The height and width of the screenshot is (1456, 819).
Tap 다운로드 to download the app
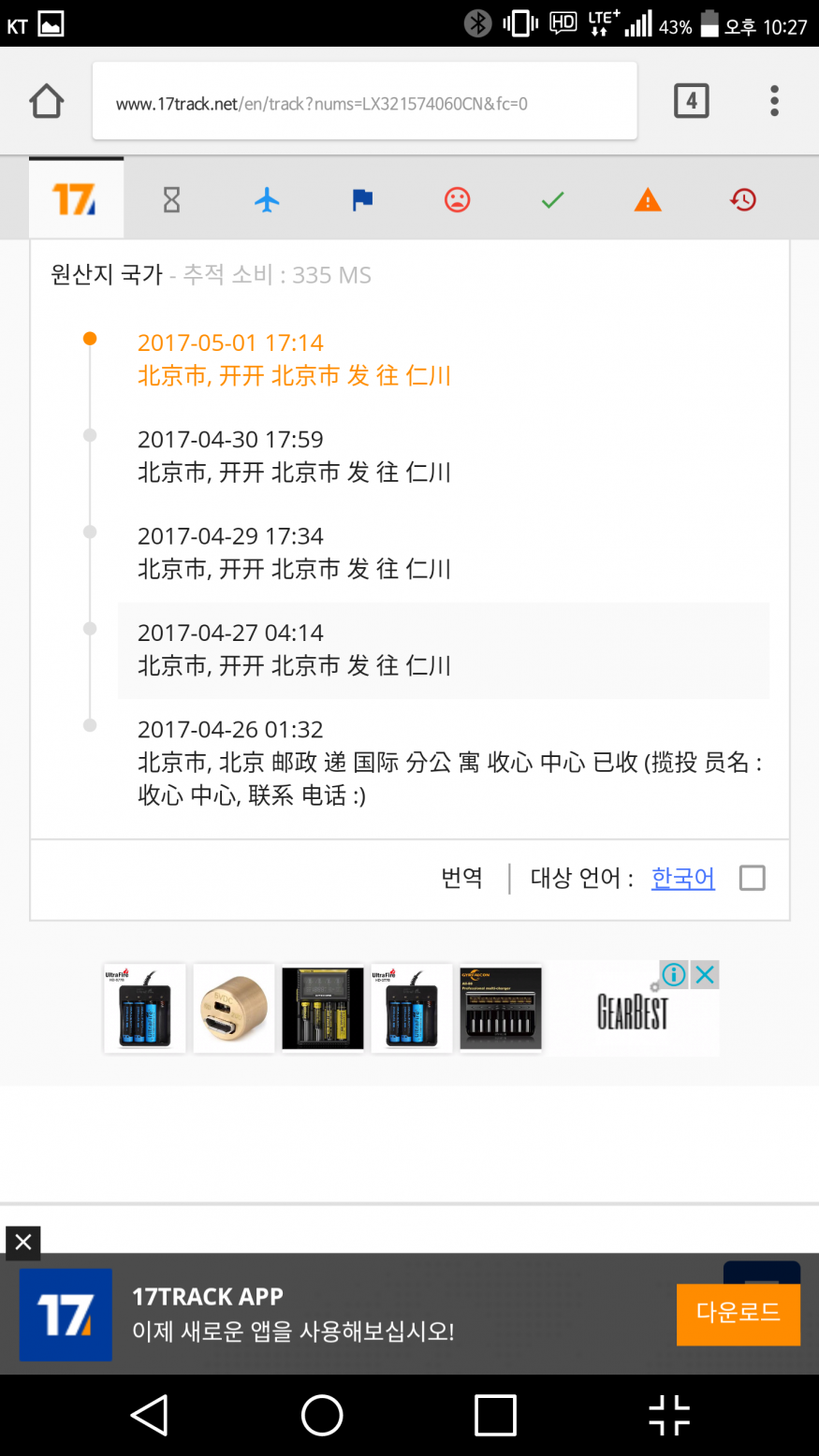738,1313
